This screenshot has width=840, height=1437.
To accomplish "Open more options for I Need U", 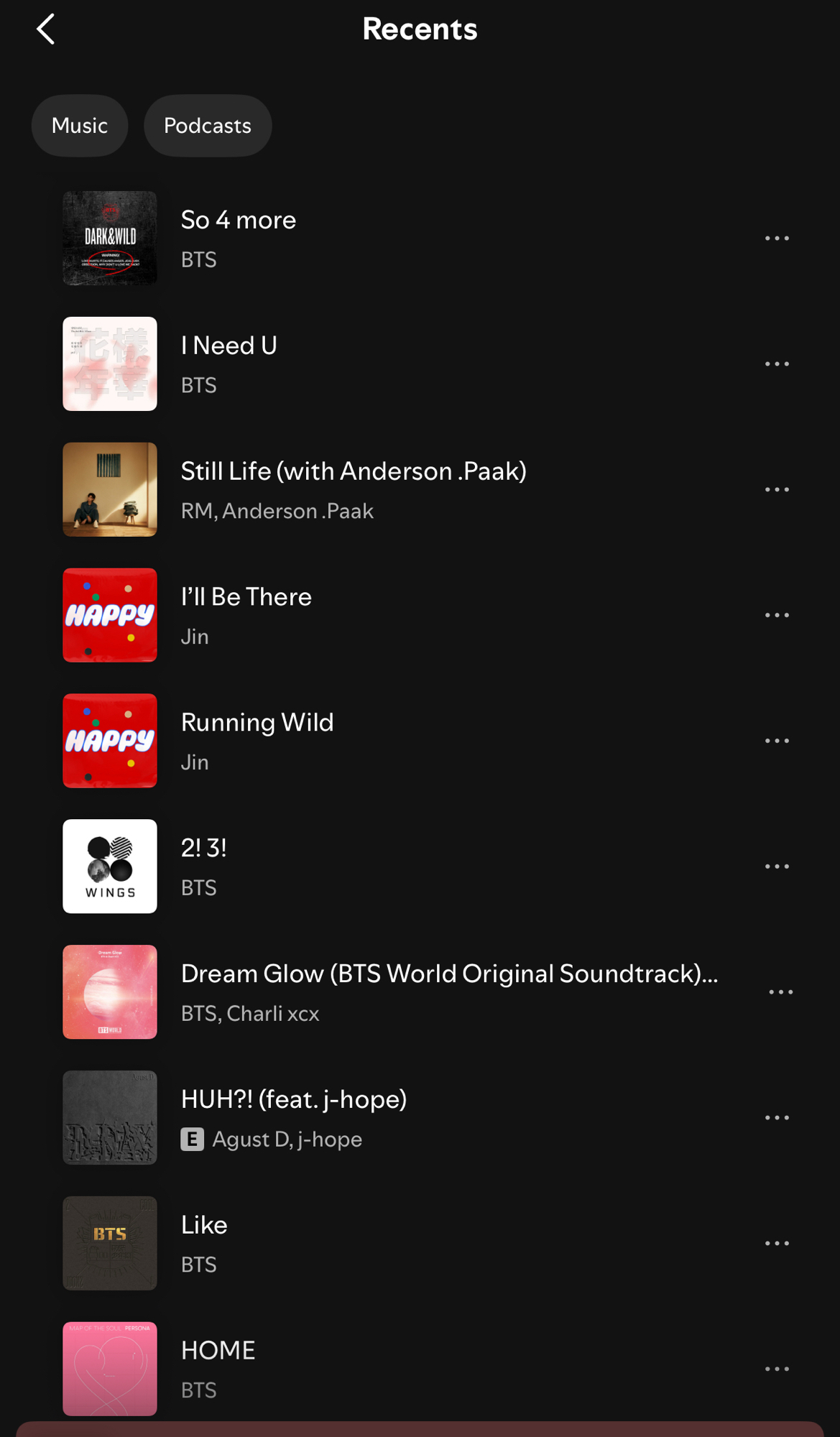I will (x=777, y=364).
